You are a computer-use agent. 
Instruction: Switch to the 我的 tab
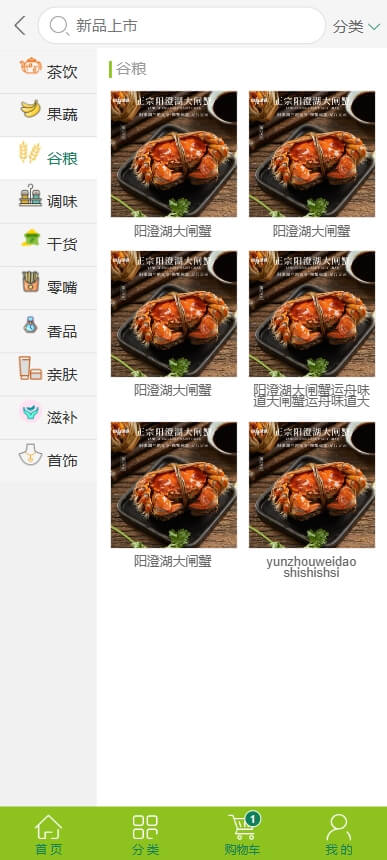pyautogui.click(x=339, y=834)
